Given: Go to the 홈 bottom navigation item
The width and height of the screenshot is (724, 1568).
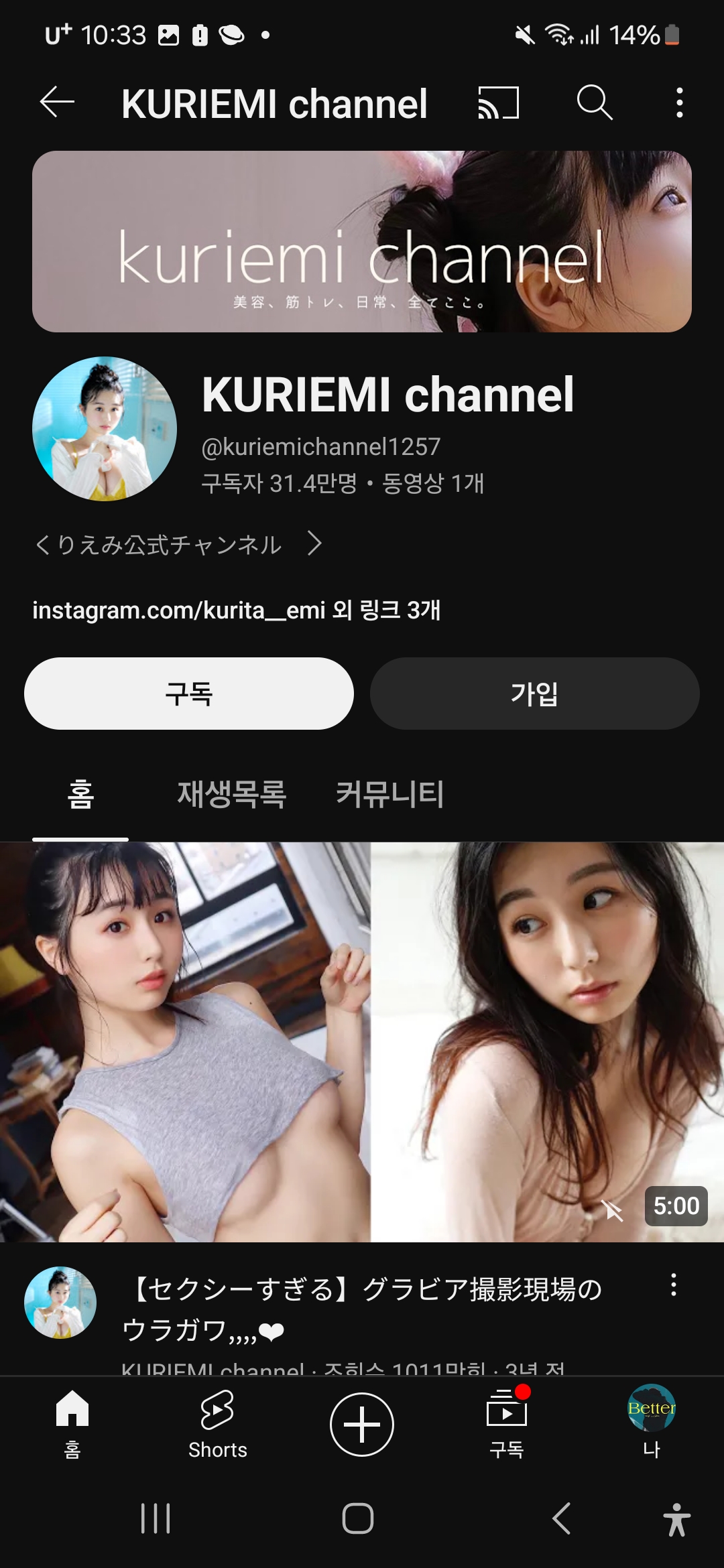Looking at the screenshot, I should click(72, 1424).
